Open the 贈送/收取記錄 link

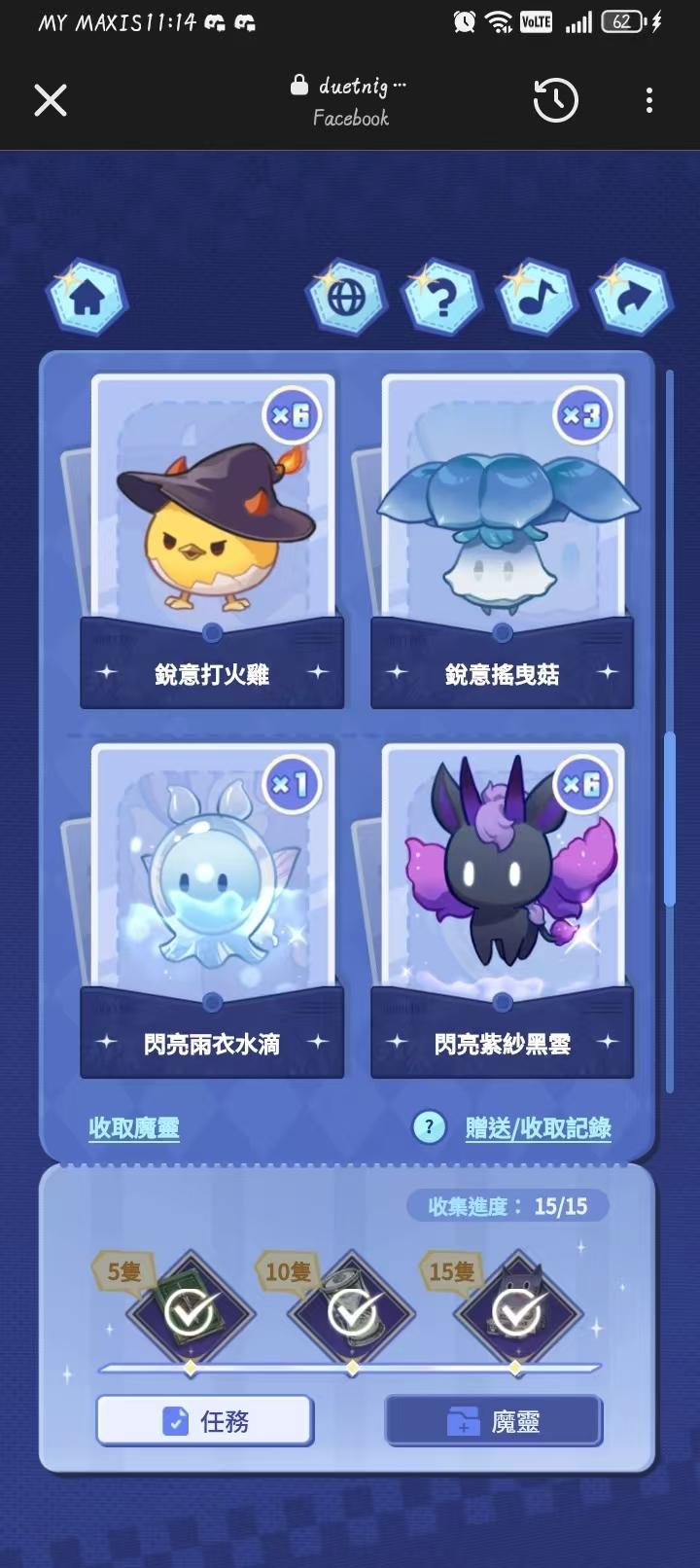[538, 1128]
